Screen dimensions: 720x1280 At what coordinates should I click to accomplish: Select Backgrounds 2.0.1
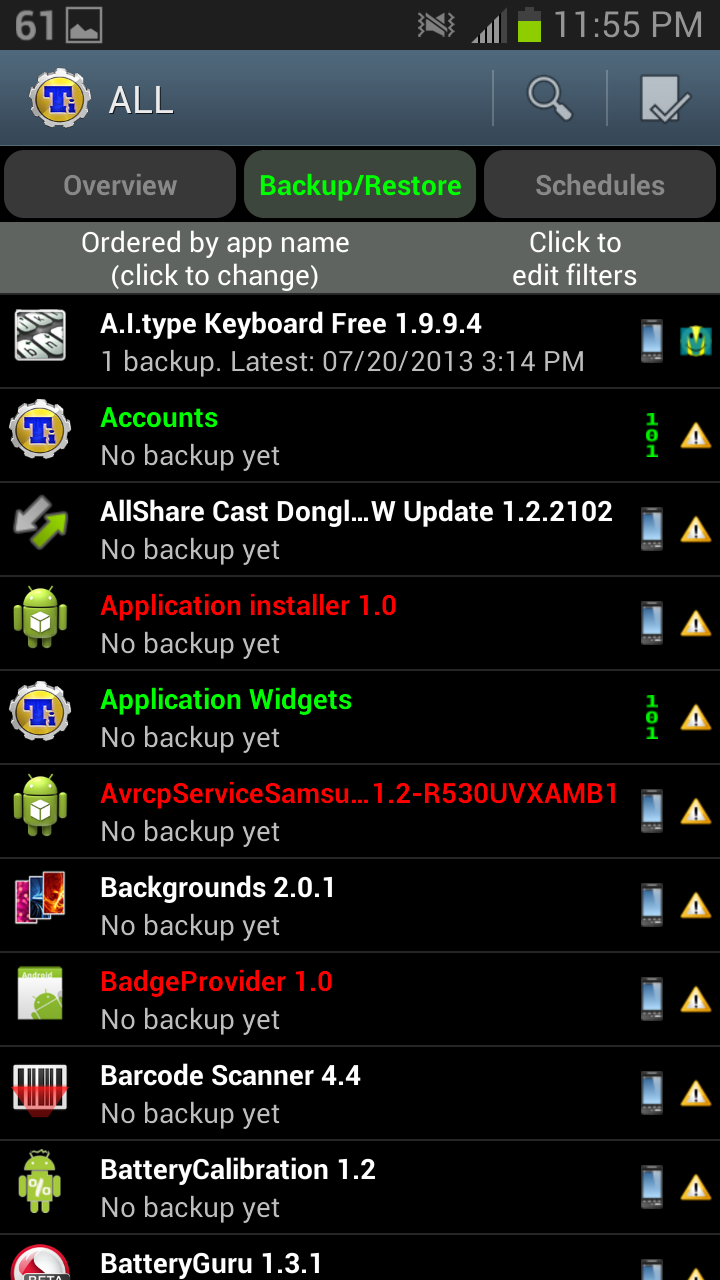(360, 905)
